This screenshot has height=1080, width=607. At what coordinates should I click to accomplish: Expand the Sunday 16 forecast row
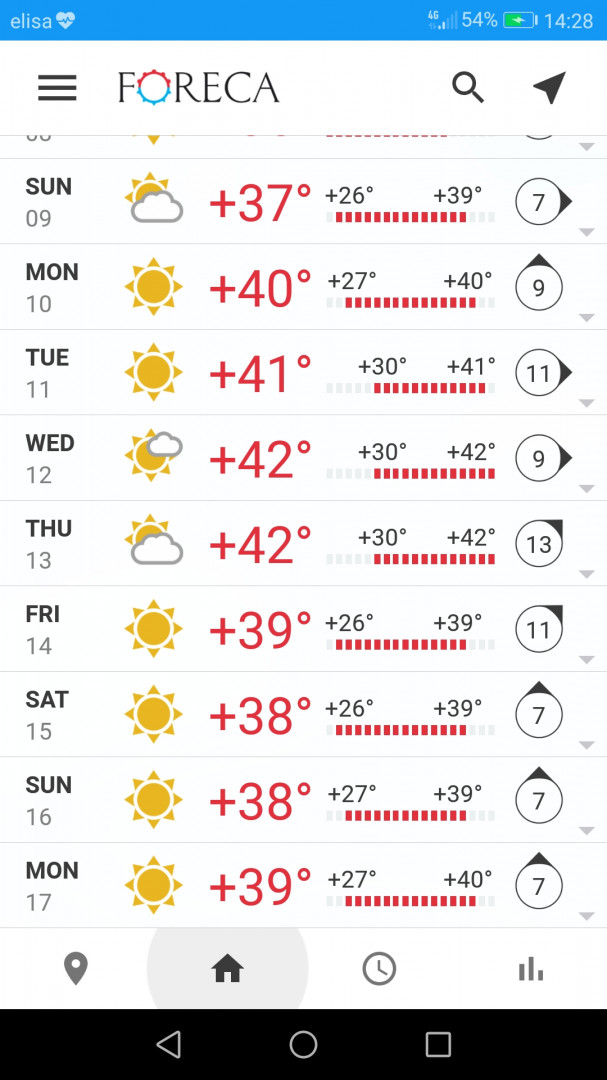pyautogui.click(x=586, y=831)
